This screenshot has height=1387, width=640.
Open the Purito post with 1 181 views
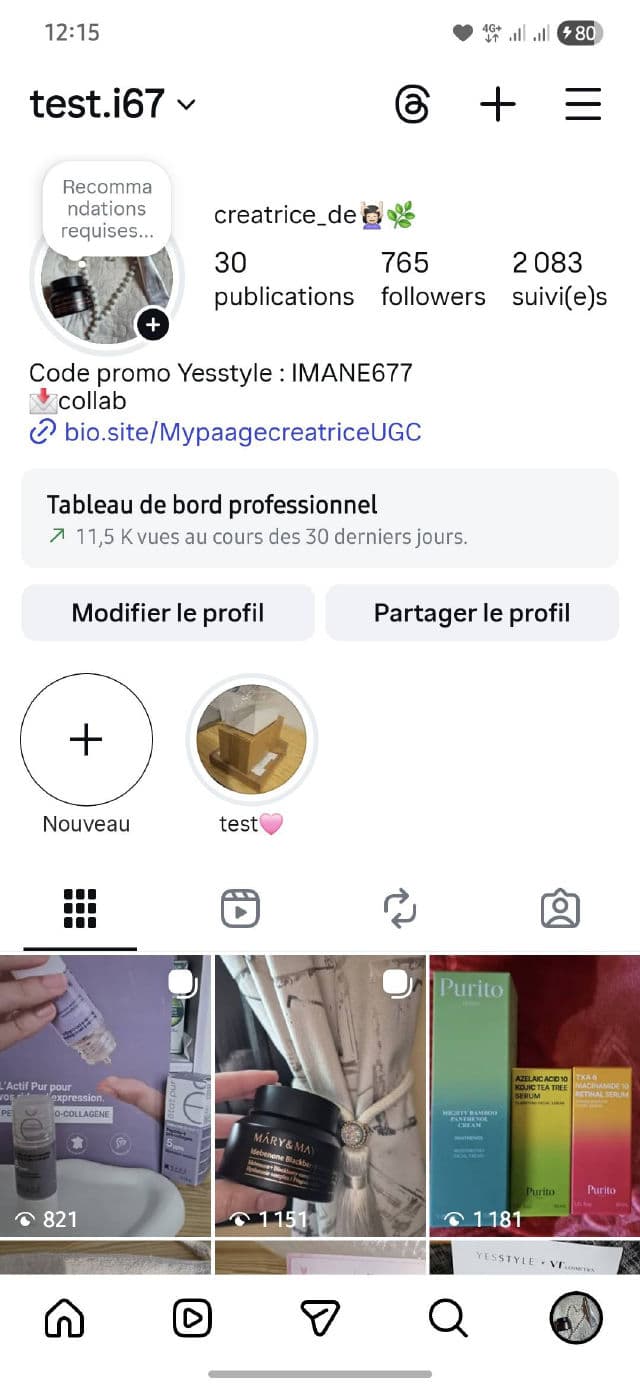(534, 1095)
